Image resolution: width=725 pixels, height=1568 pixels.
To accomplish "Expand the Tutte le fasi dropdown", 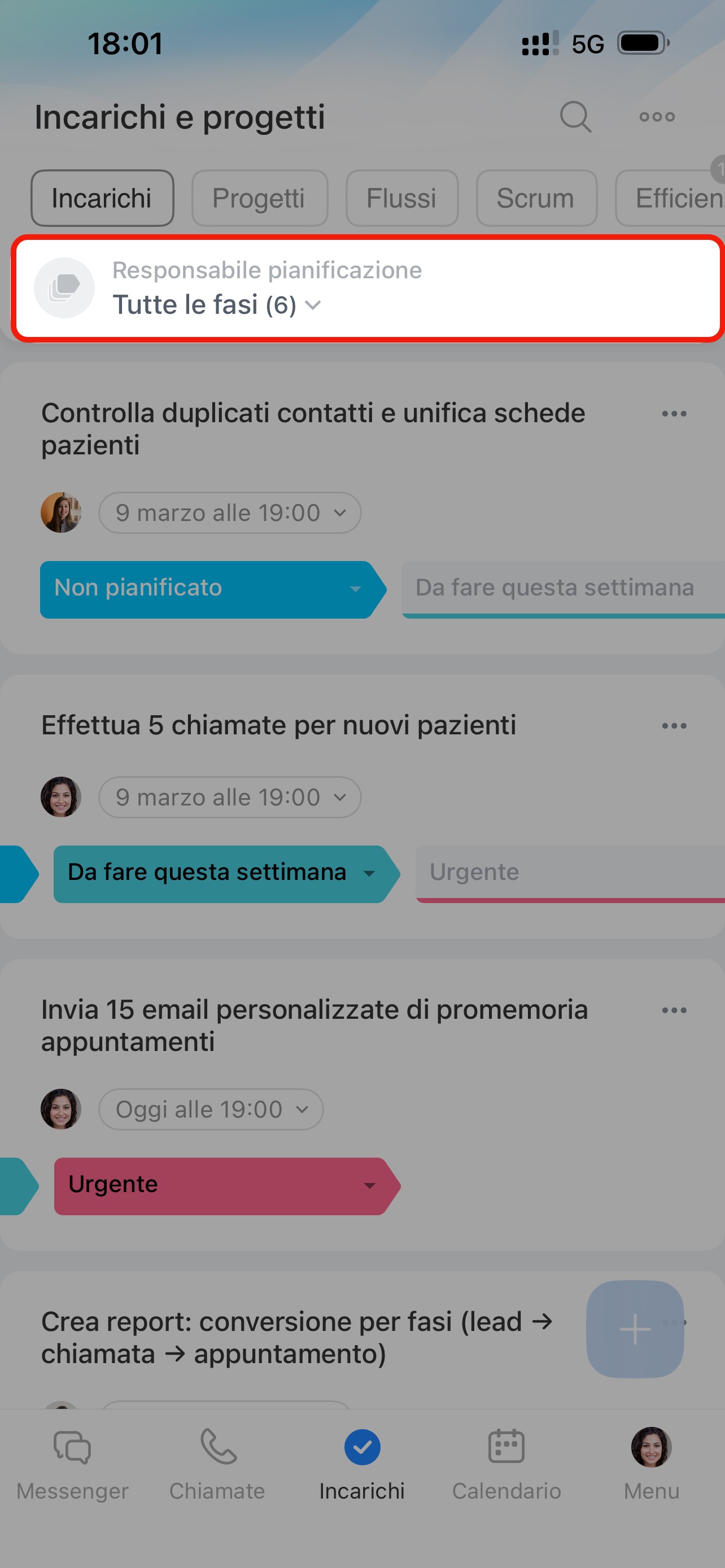I will pyautogui.click(x=216, y=305).
